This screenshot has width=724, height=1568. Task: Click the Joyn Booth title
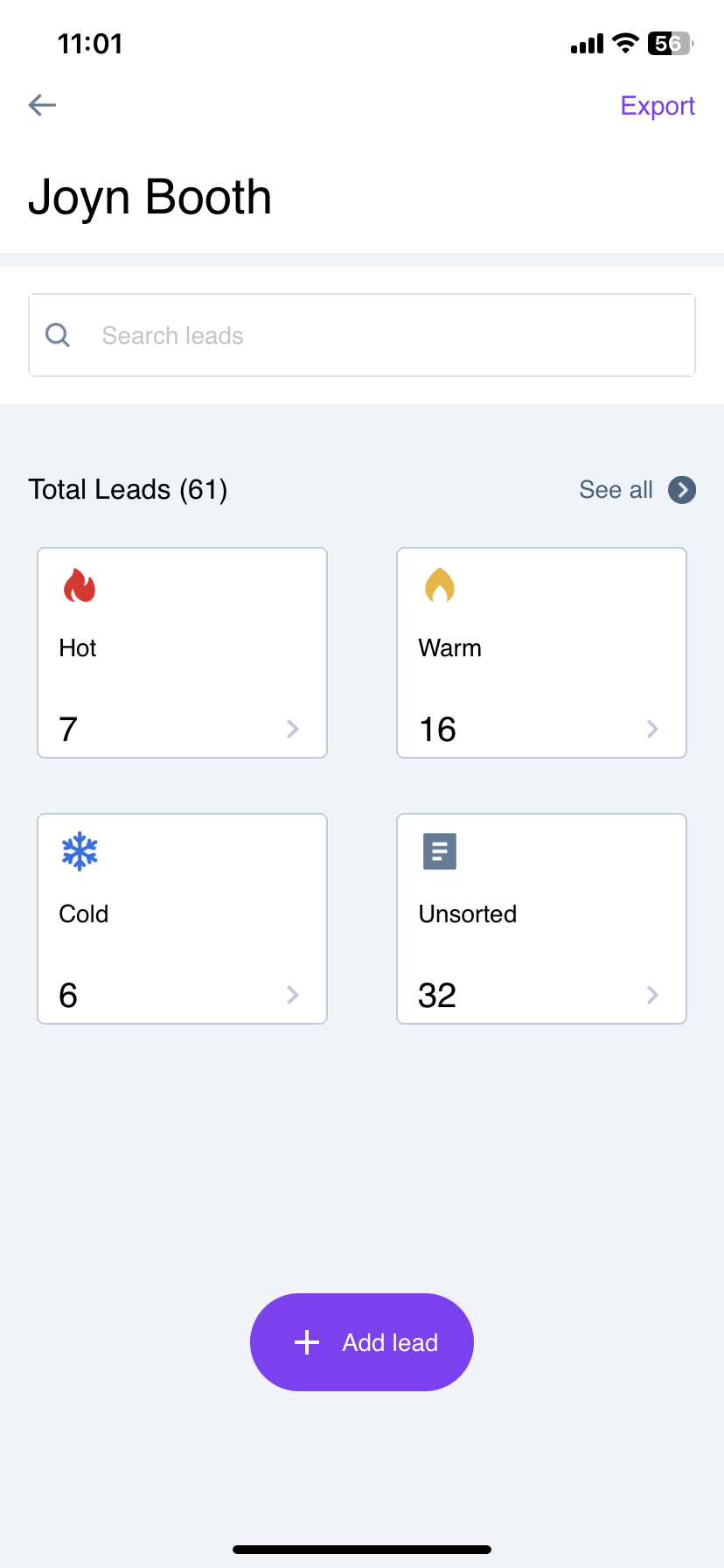point(150,196)
